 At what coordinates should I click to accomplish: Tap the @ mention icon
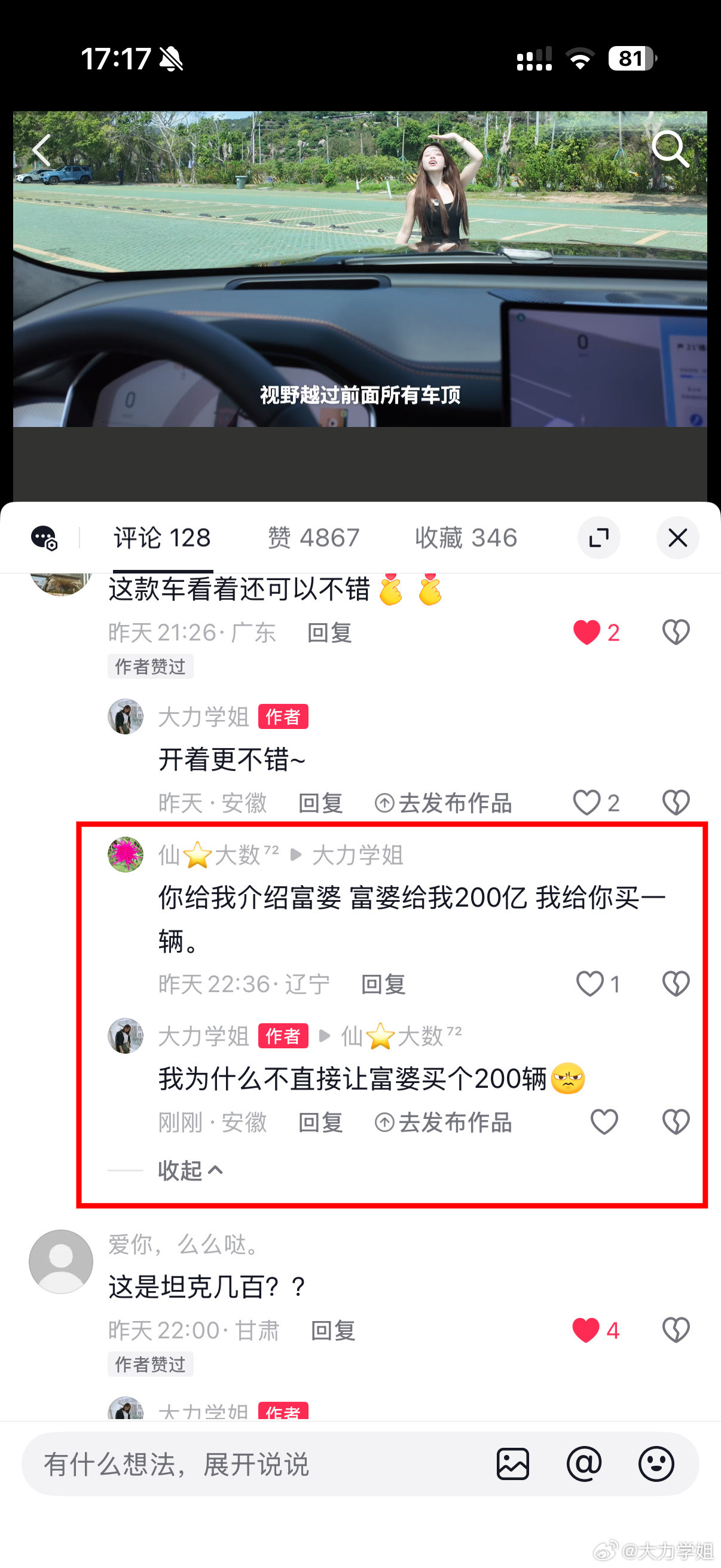tap(583, 1465)
